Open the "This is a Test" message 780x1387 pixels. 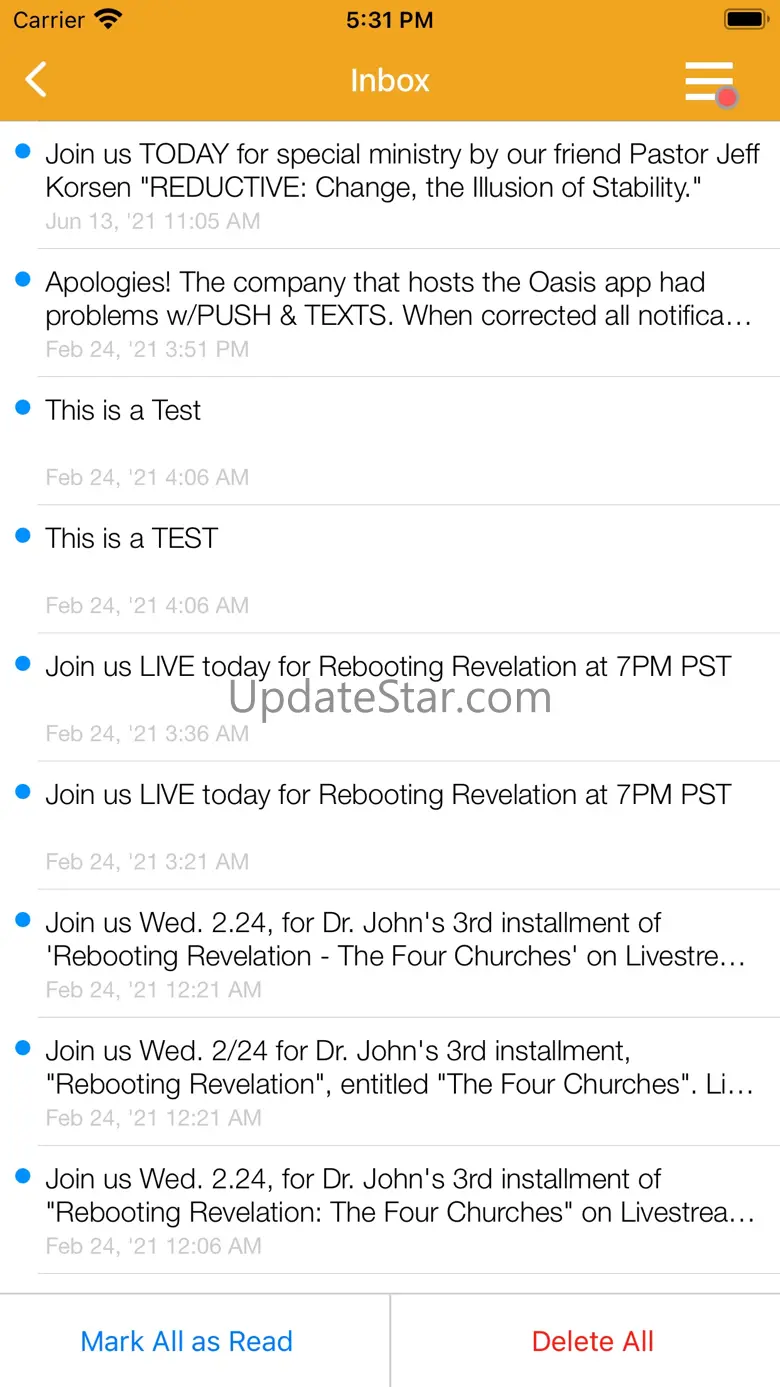point(390,441)
